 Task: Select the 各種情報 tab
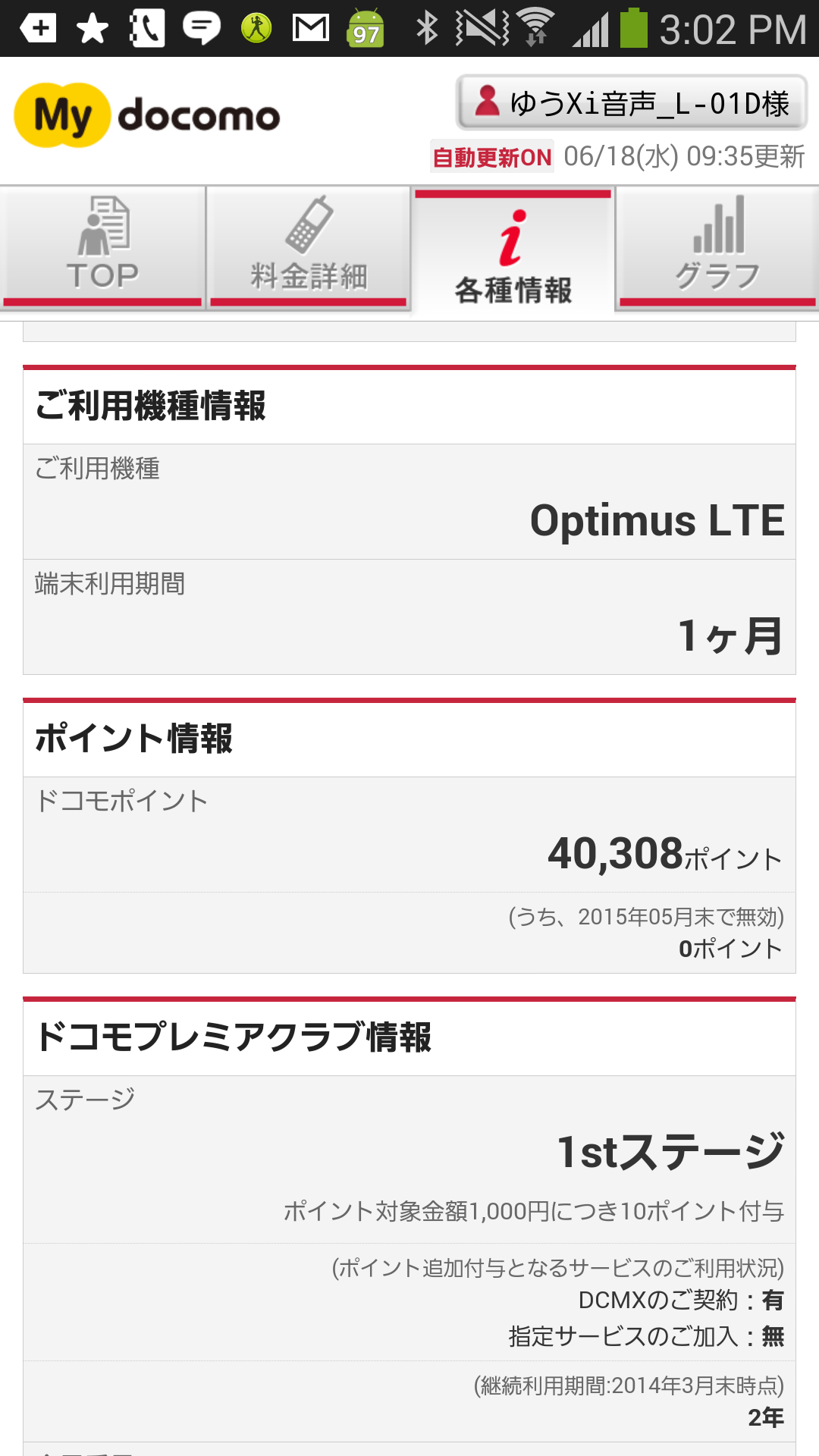coord(513,251)
